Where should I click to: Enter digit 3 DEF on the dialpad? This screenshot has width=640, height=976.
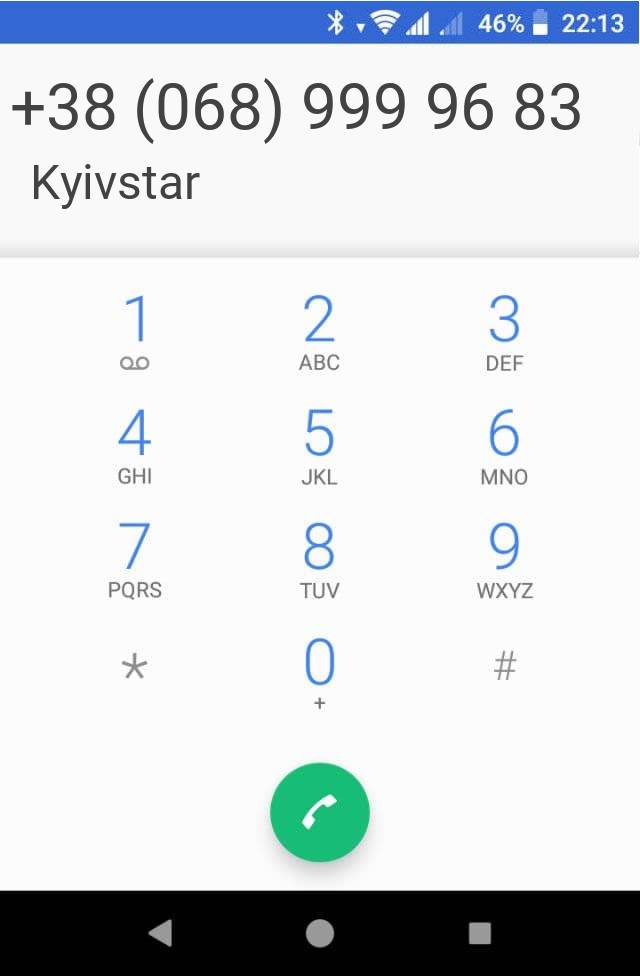pyautogui.click(x=504, y=333)
